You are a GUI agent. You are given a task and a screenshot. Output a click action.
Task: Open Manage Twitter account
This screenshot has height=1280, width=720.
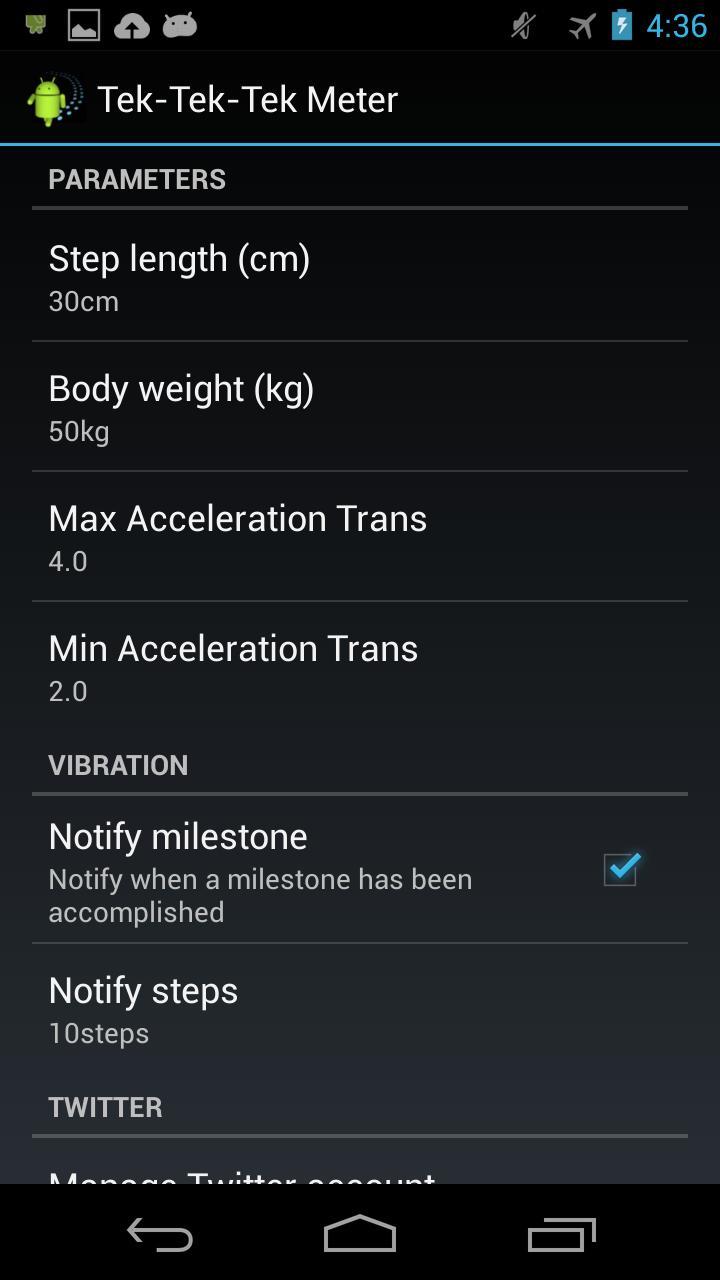(360, 1170)
